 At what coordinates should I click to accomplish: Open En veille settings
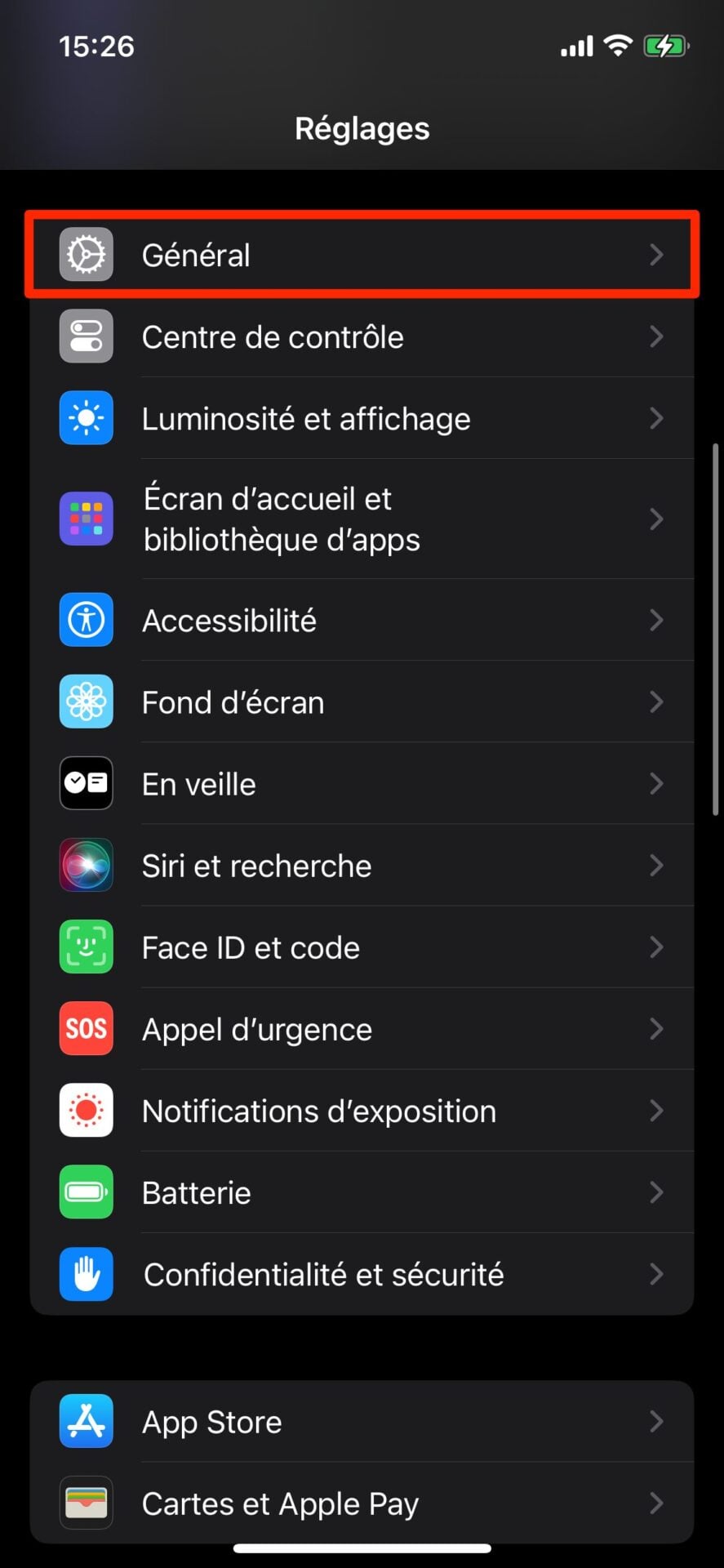point(362,784)
